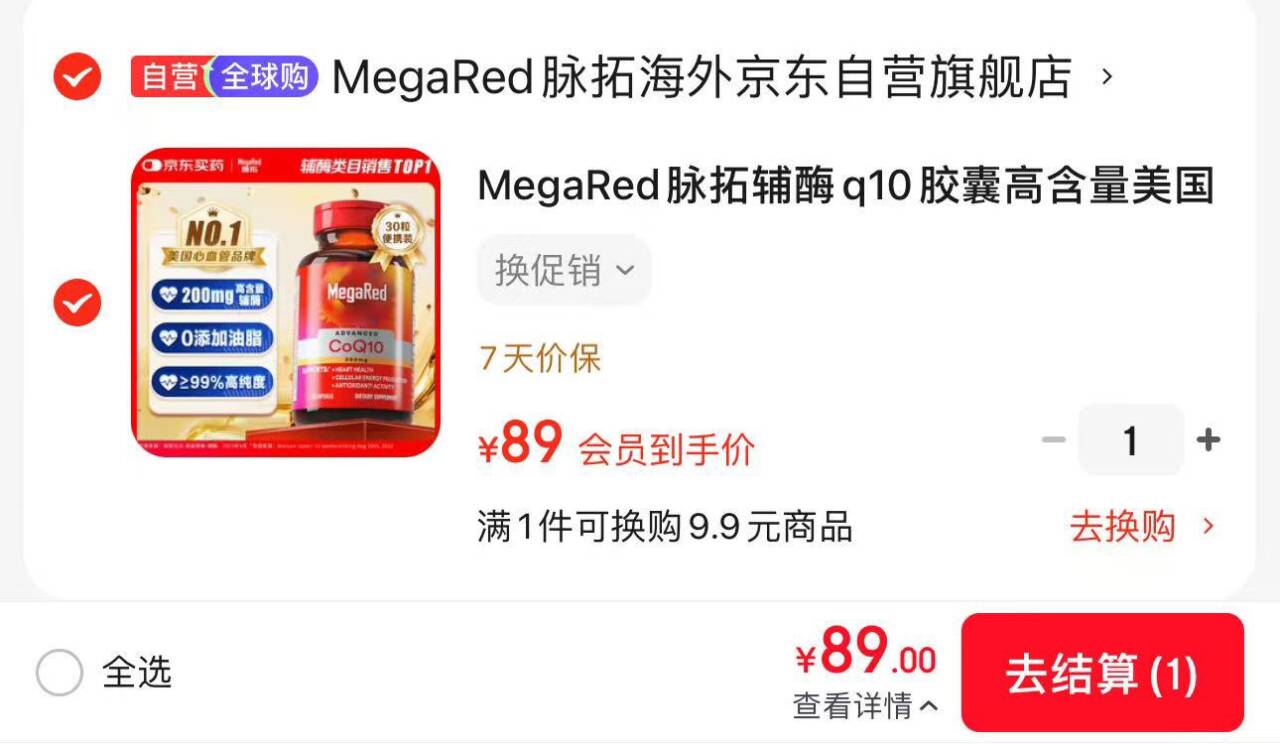
Task: Tap 去结算 (1) to check out
Action: 1102,673
